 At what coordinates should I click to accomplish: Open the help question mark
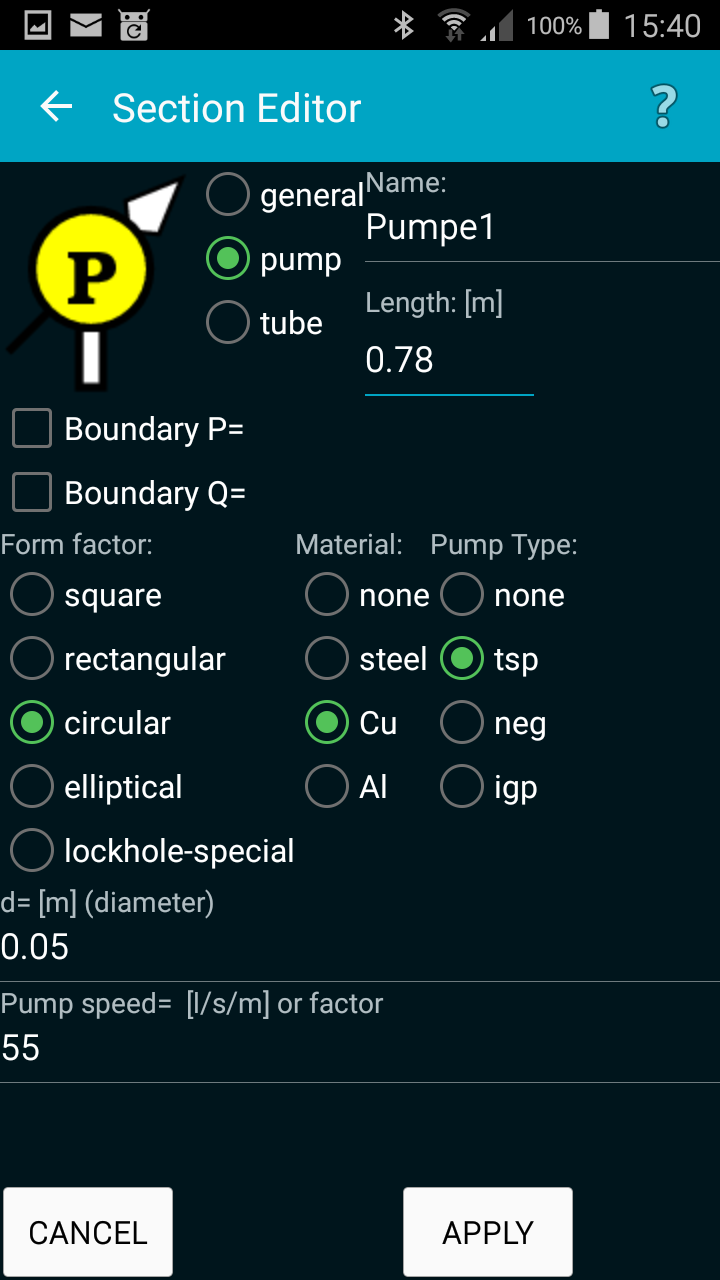tap(663, 107)
